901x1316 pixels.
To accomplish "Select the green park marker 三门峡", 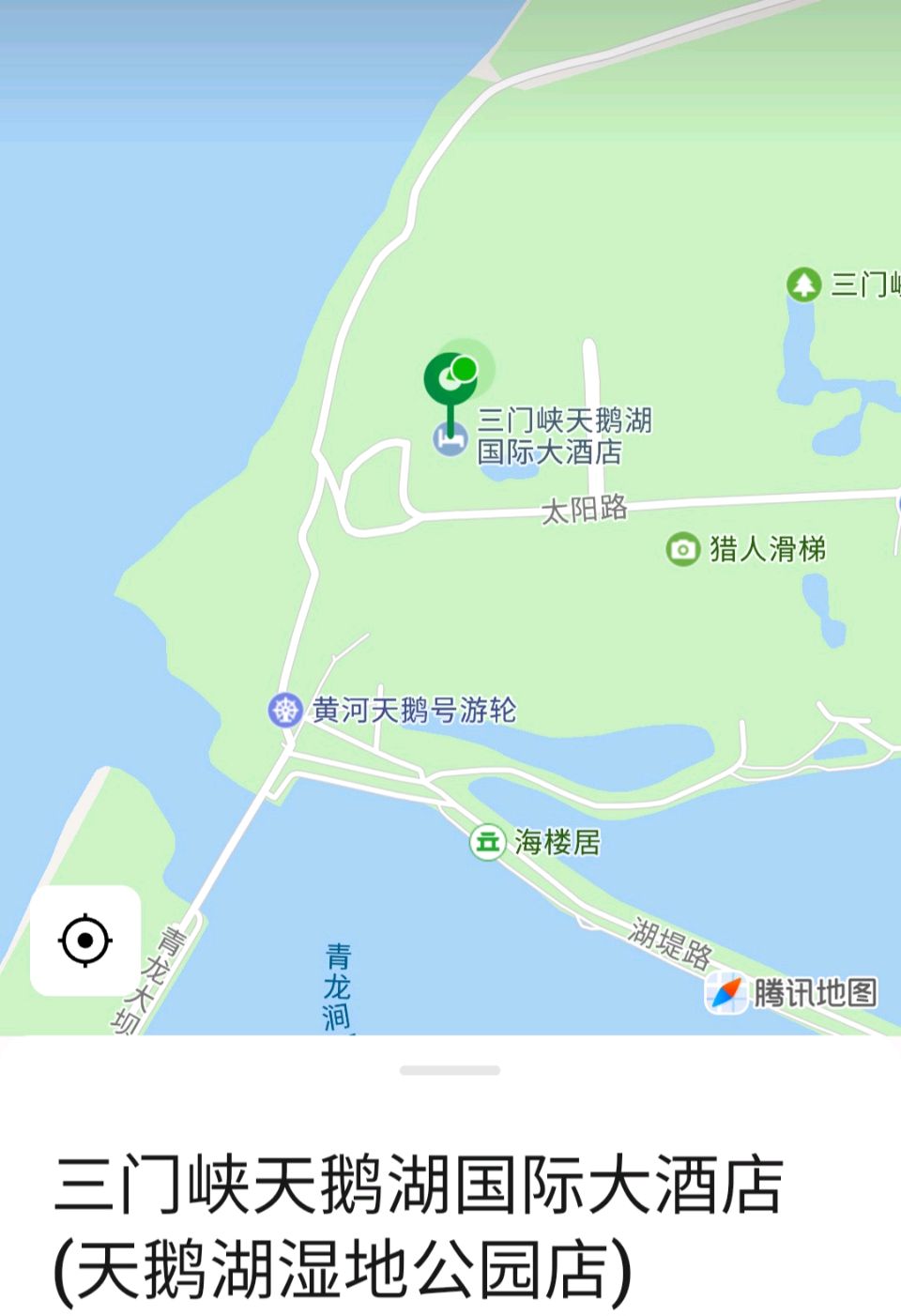I will [x=803, y=283].
